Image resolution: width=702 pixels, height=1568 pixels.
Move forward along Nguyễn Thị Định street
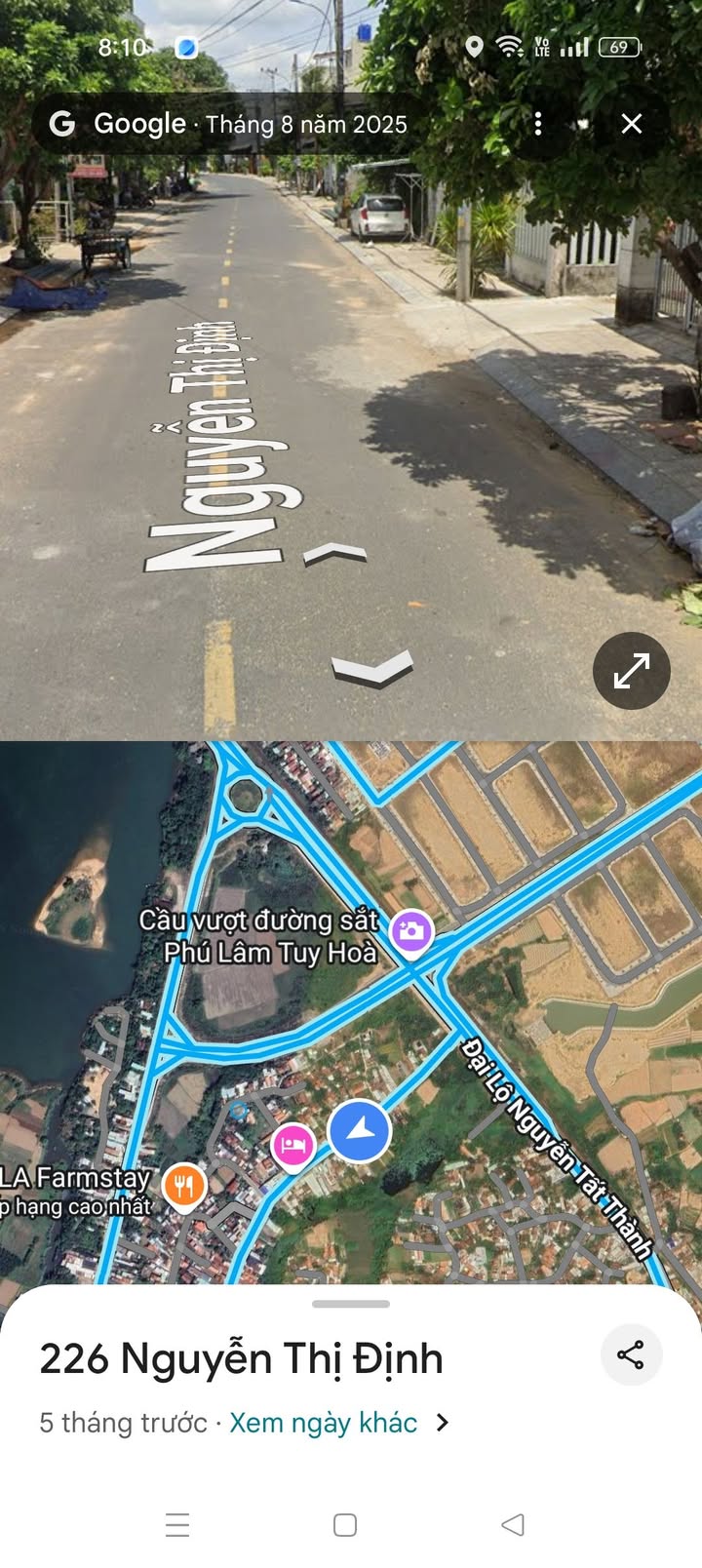[x=334, y=555]
